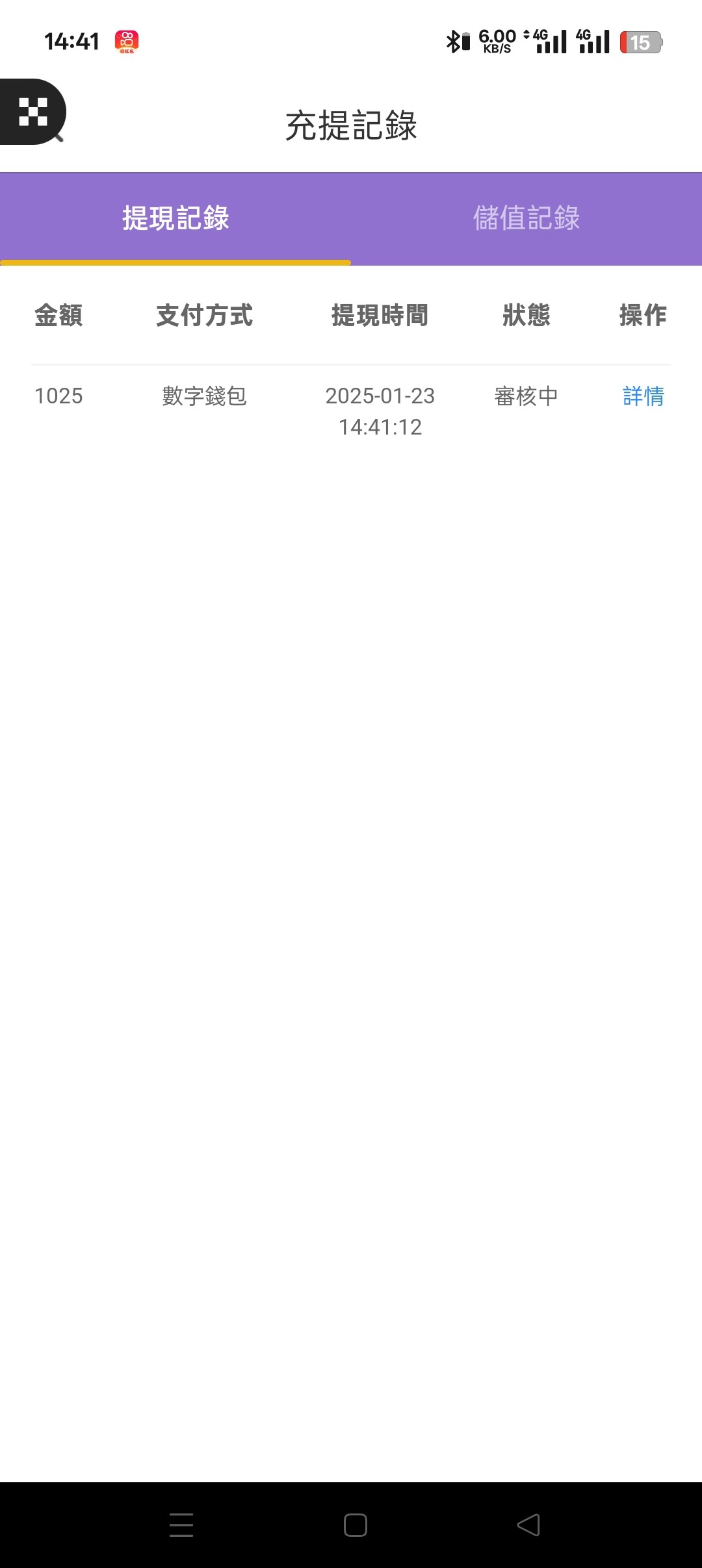702x1568 pixels.
Task: Switch to the 提現記錄 tab
Action: tap(175, 218)
